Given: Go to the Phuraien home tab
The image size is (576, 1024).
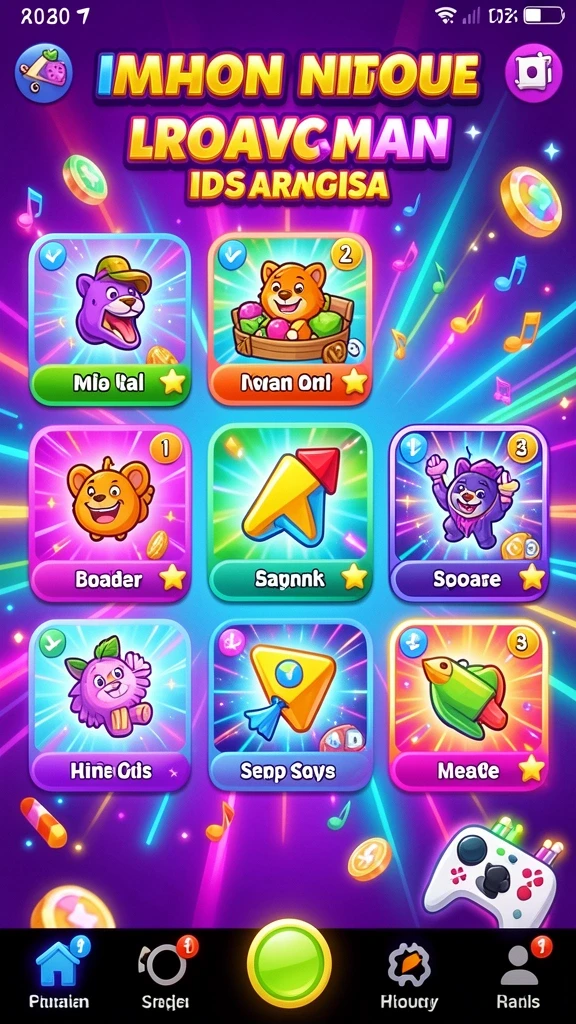Looking at the screenshot, I should coord(59,974).
